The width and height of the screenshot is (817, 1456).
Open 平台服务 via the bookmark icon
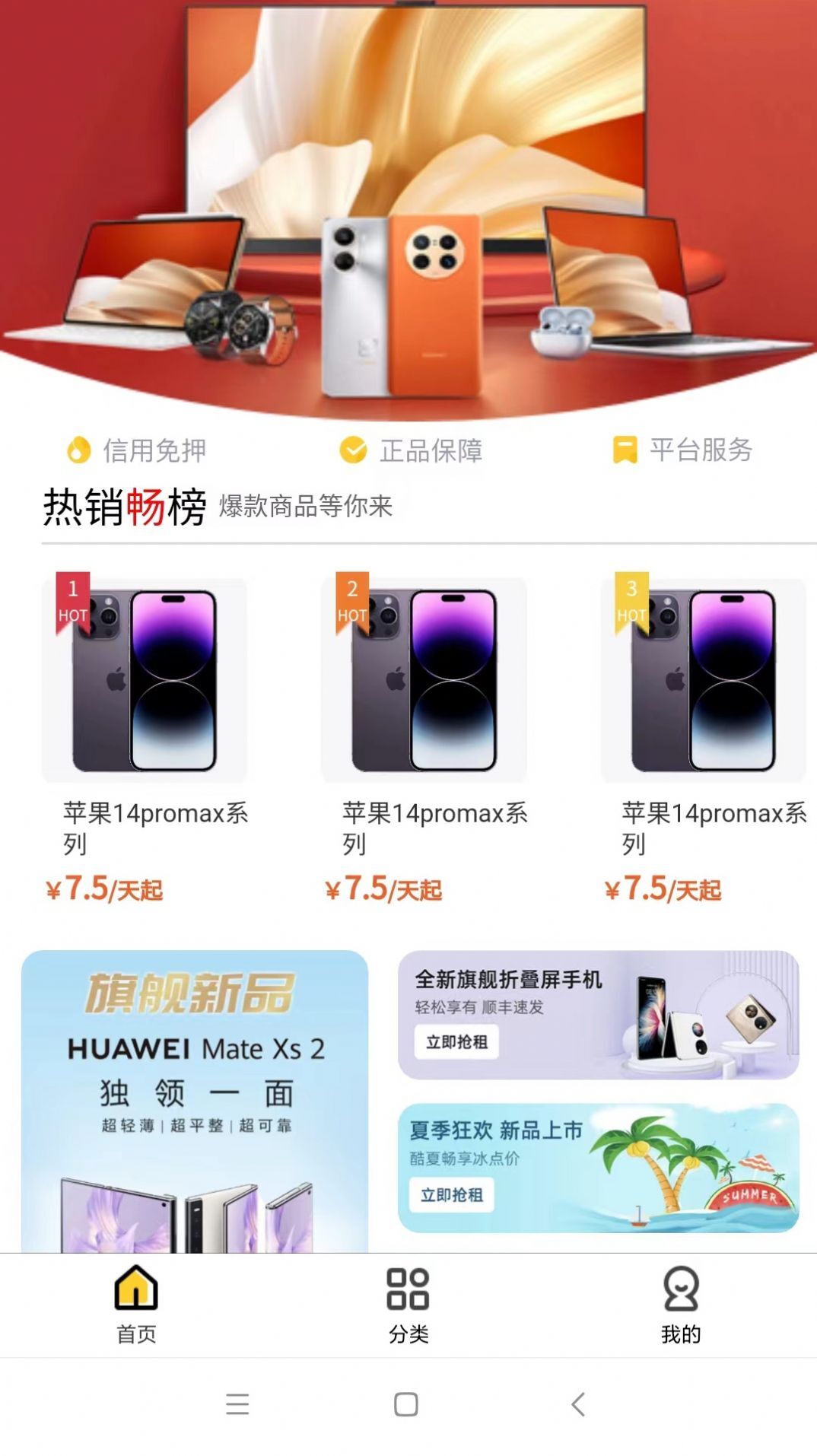point(626,450)
